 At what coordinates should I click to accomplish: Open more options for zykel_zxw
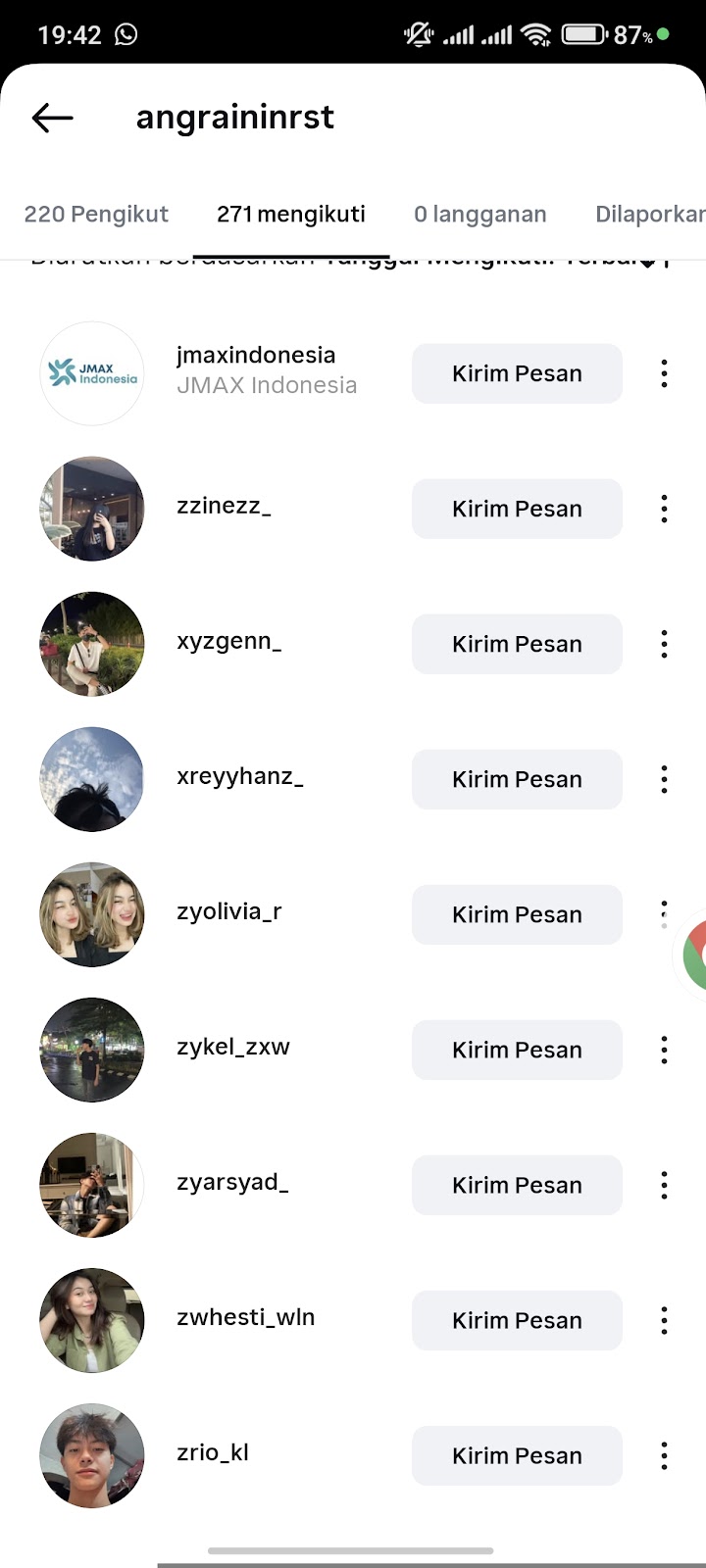pos(664,1050)
